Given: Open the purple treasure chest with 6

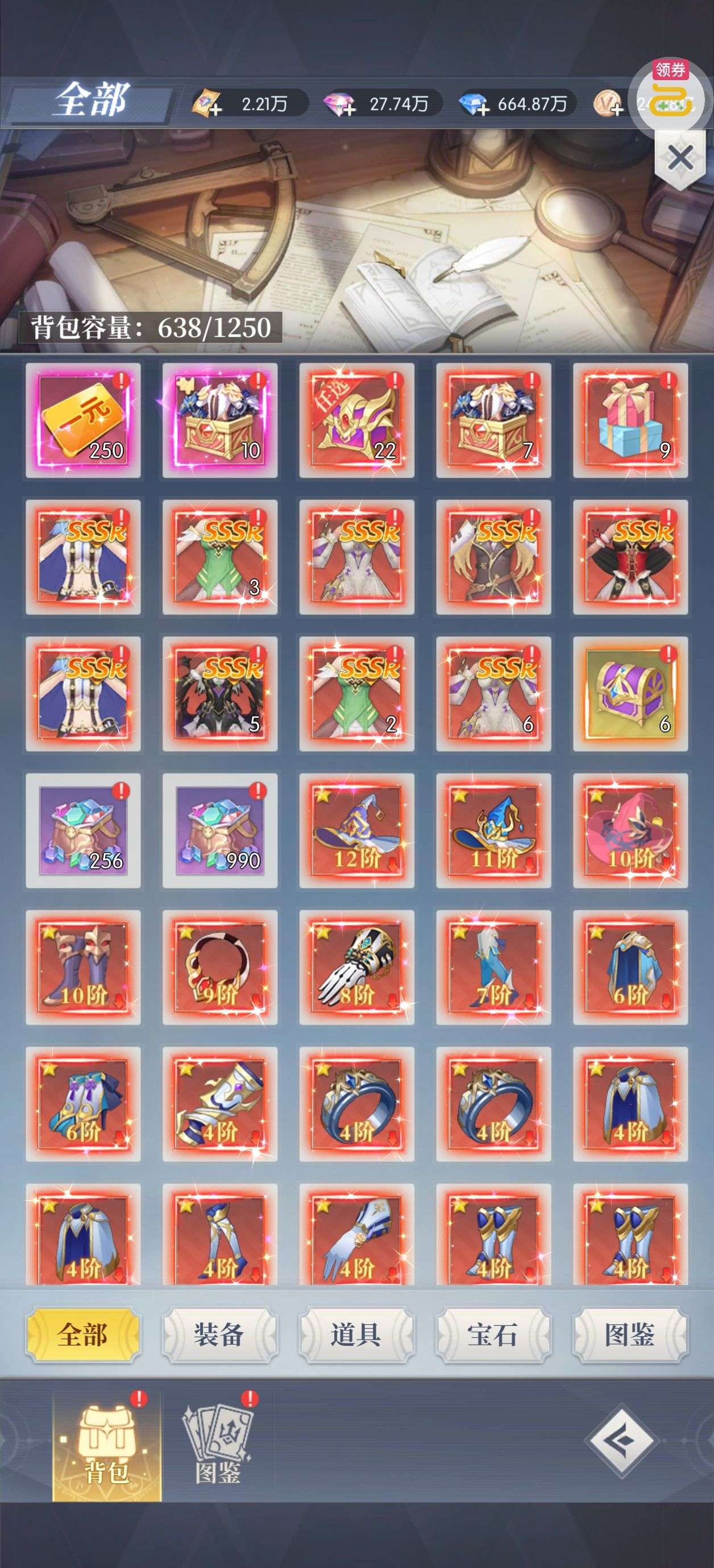Looking at the screenshot, I should [630, 694].
